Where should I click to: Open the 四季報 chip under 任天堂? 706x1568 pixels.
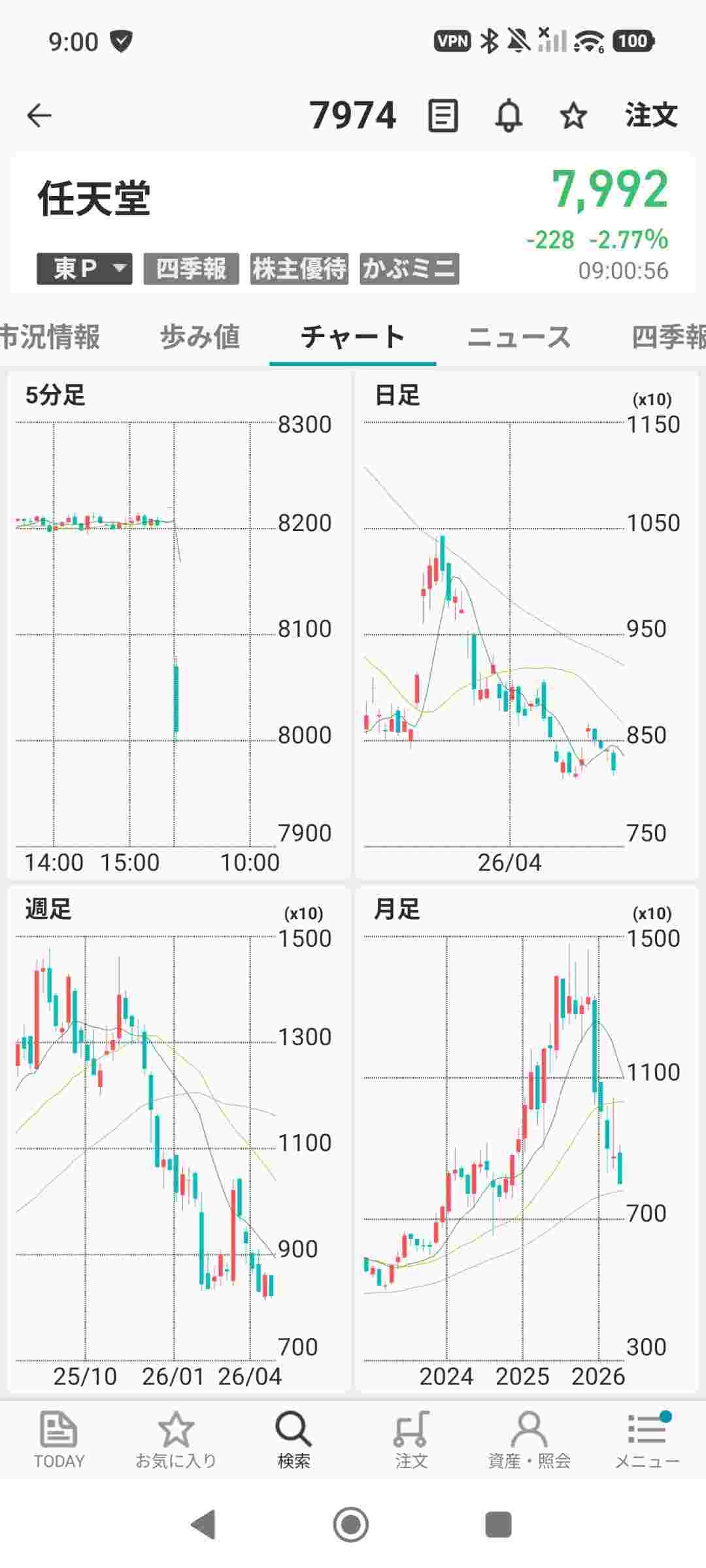191,269
